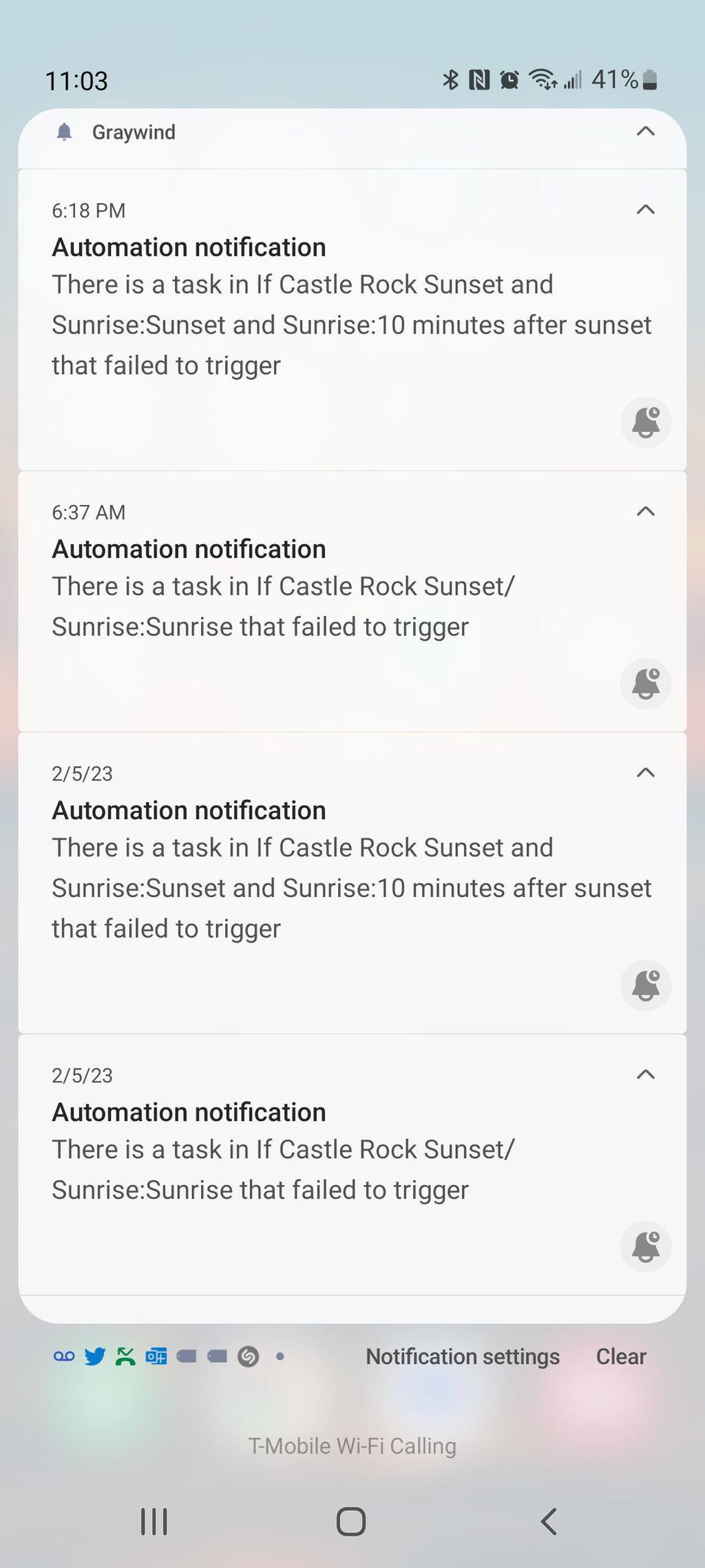705x1568 pixels.
Task: Collapse the Graywind notification group
Action: (645, 131)
